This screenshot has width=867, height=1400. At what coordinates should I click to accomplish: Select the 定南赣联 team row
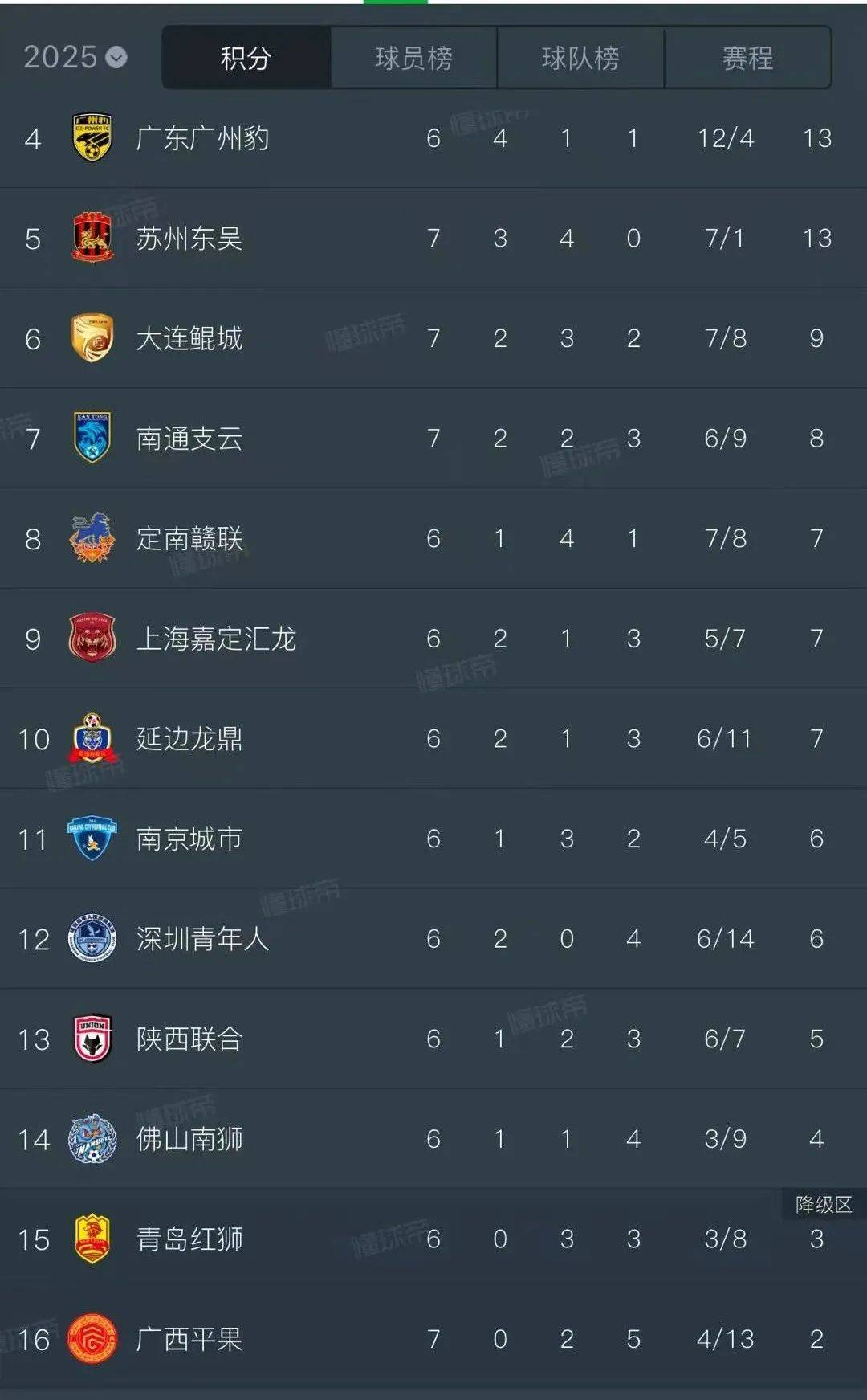click(x=189, y=538)
